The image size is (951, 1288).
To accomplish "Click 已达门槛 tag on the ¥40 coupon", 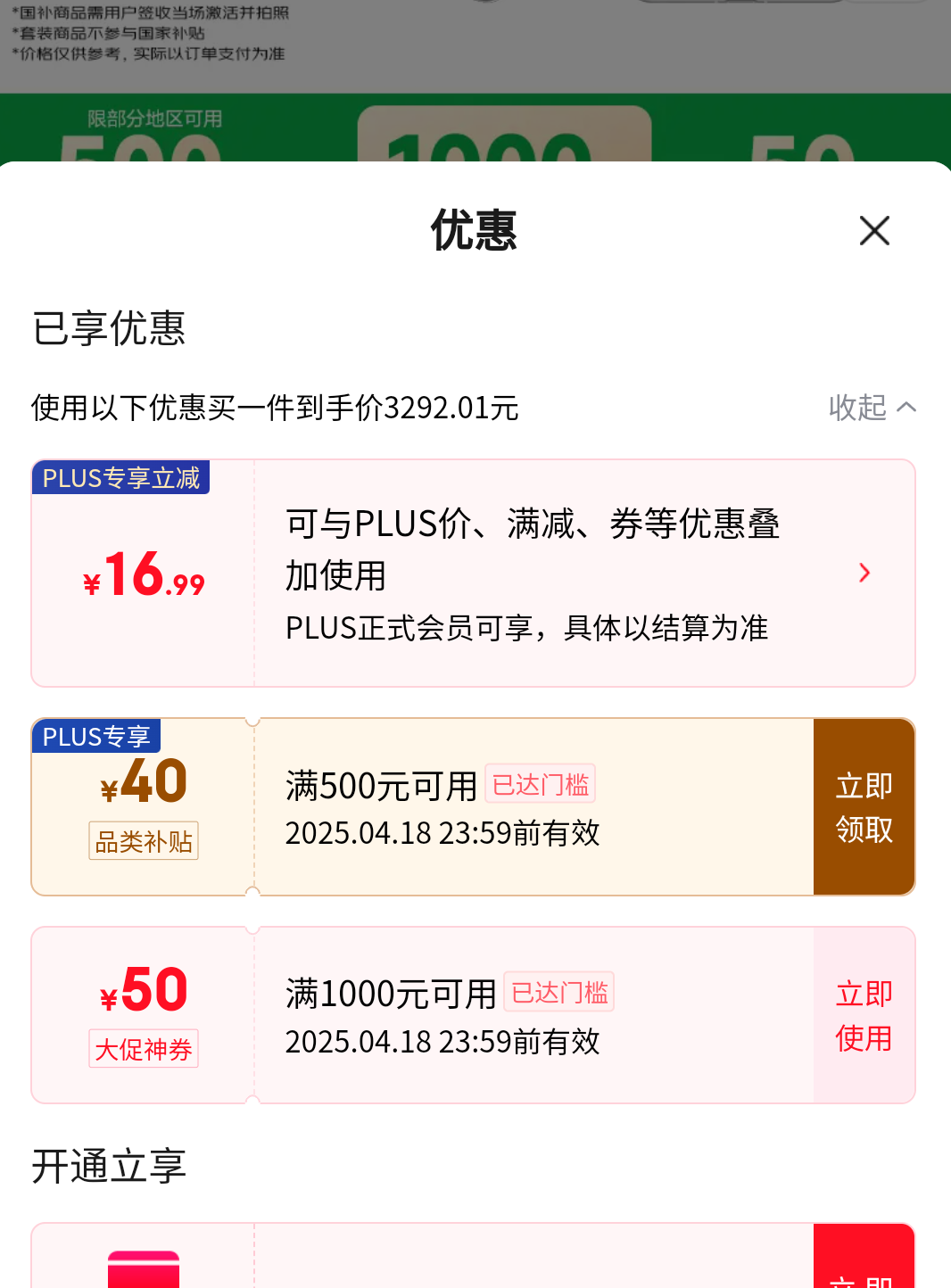I will 540,783.
